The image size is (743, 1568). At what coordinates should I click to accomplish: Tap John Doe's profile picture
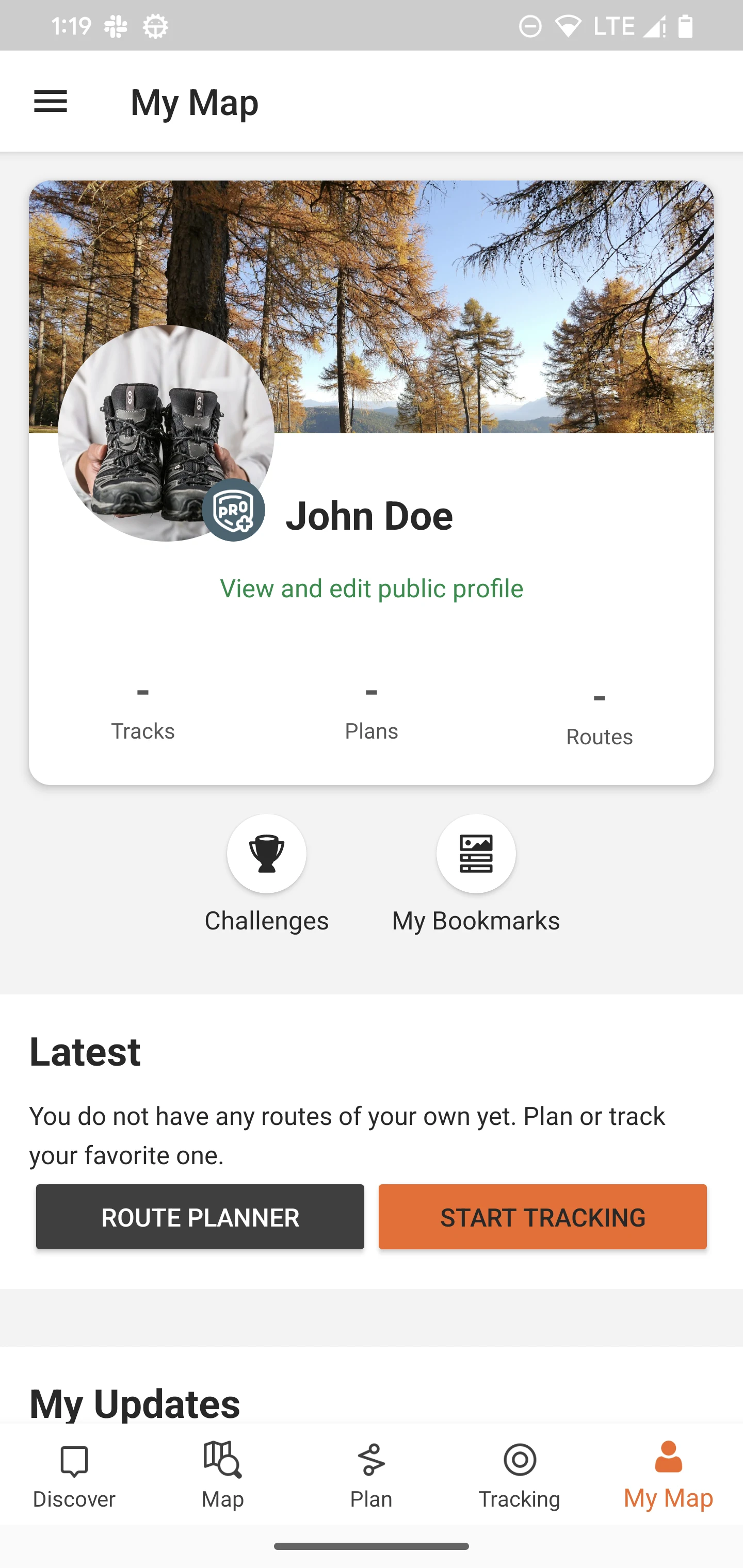[x=166, y=433]
